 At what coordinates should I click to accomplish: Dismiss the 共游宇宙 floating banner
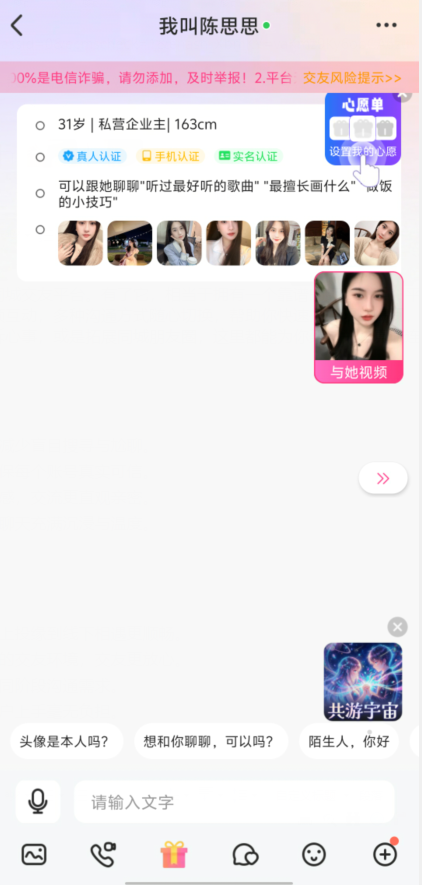(397, 626)
